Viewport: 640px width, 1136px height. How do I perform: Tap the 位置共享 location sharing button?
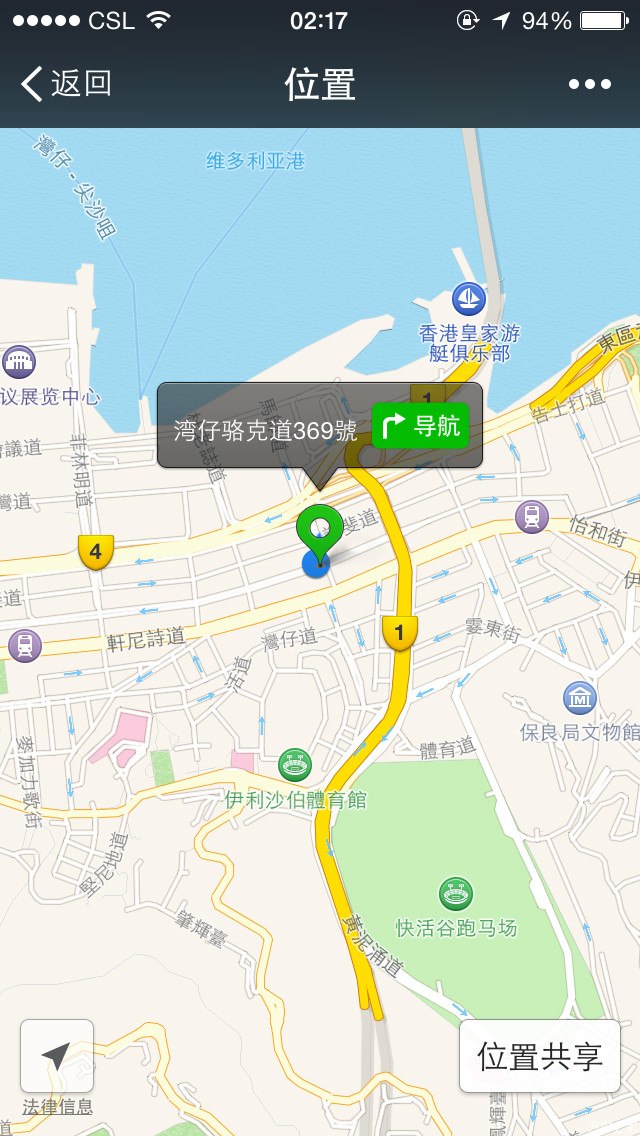coord(540,1056)
